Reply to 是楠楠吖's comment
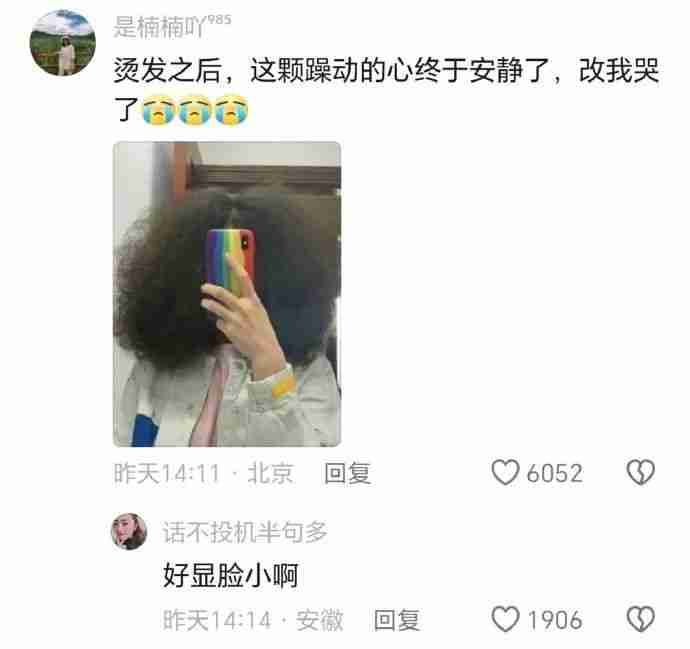Image resolution: width=690 pixels, height=649 pixels. pyautogui.click(x=347, y=473)
